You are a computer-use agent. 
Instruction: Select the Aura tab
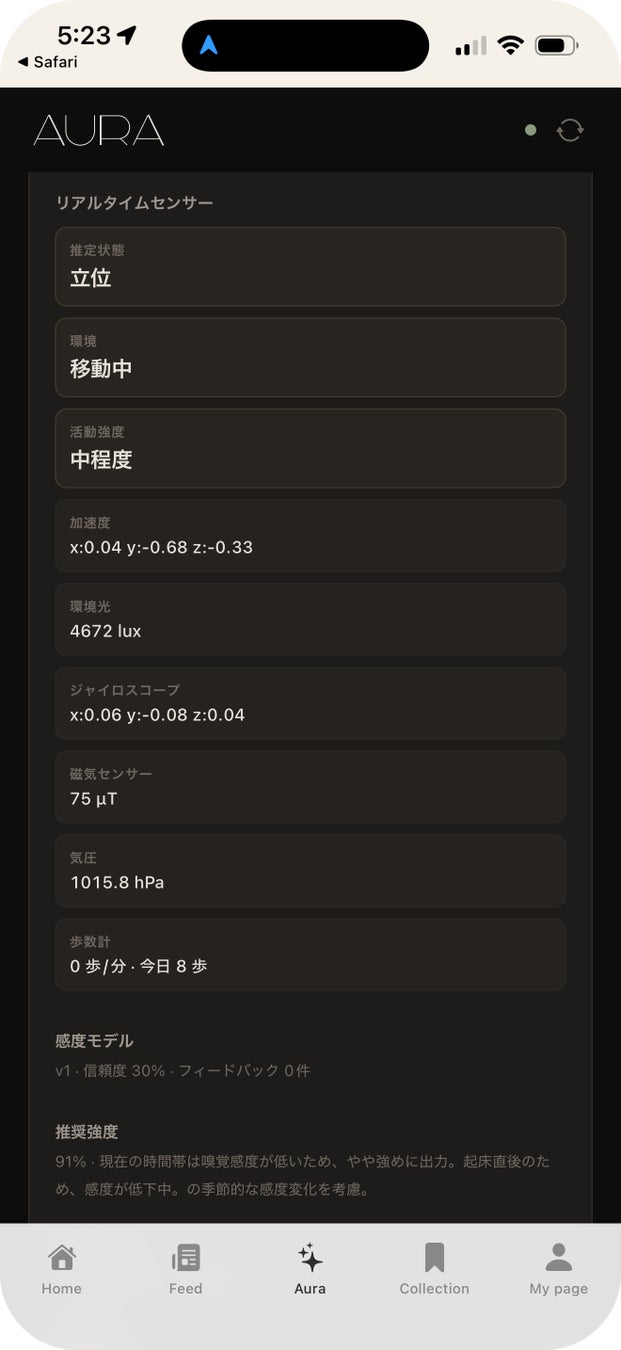pyautogui.click(x=310, y=1269)
